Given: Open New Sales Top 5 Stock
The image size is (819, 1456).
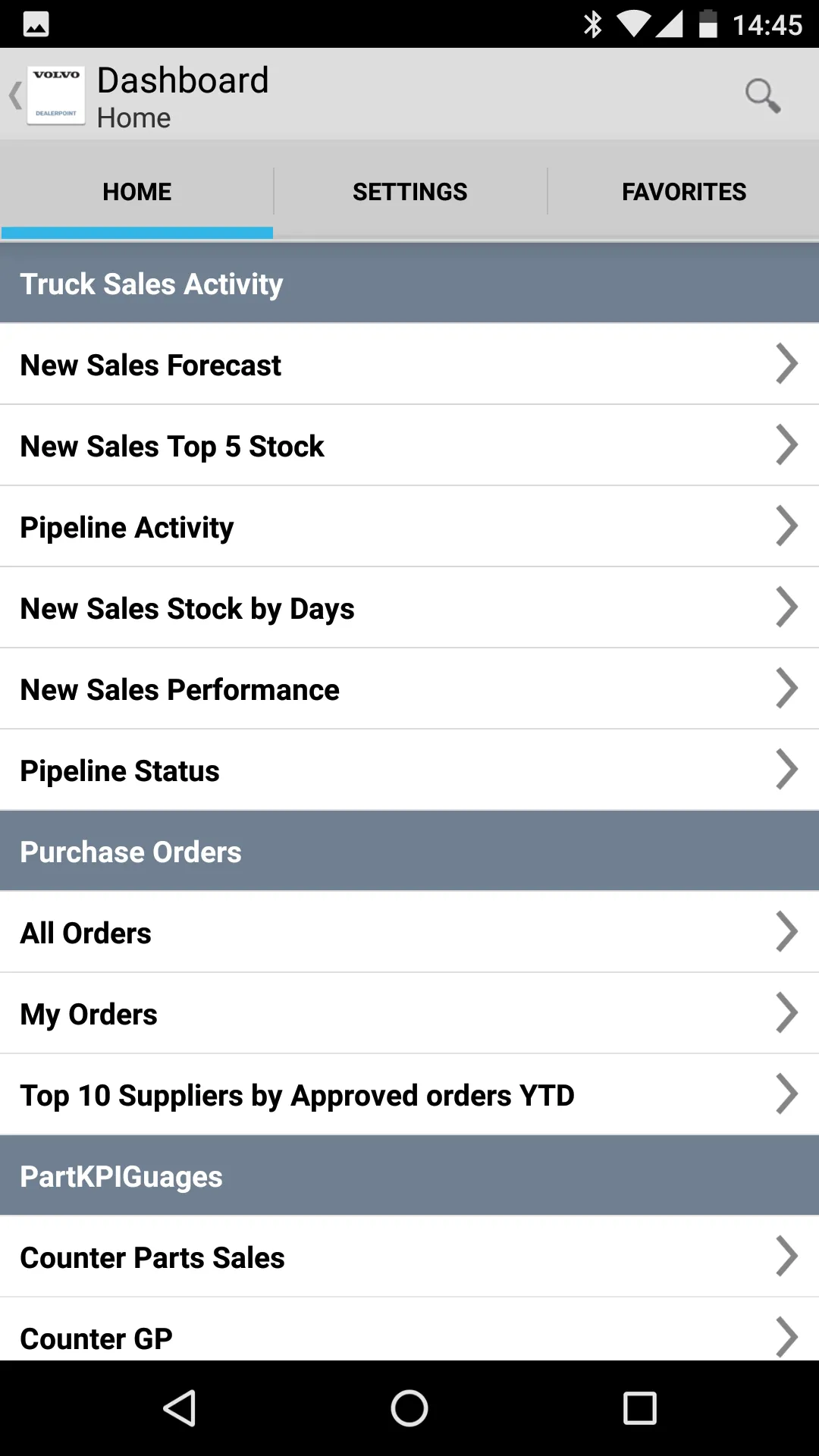Looking at the screenshot, I should pyautogui.click(x=409, y=445).
